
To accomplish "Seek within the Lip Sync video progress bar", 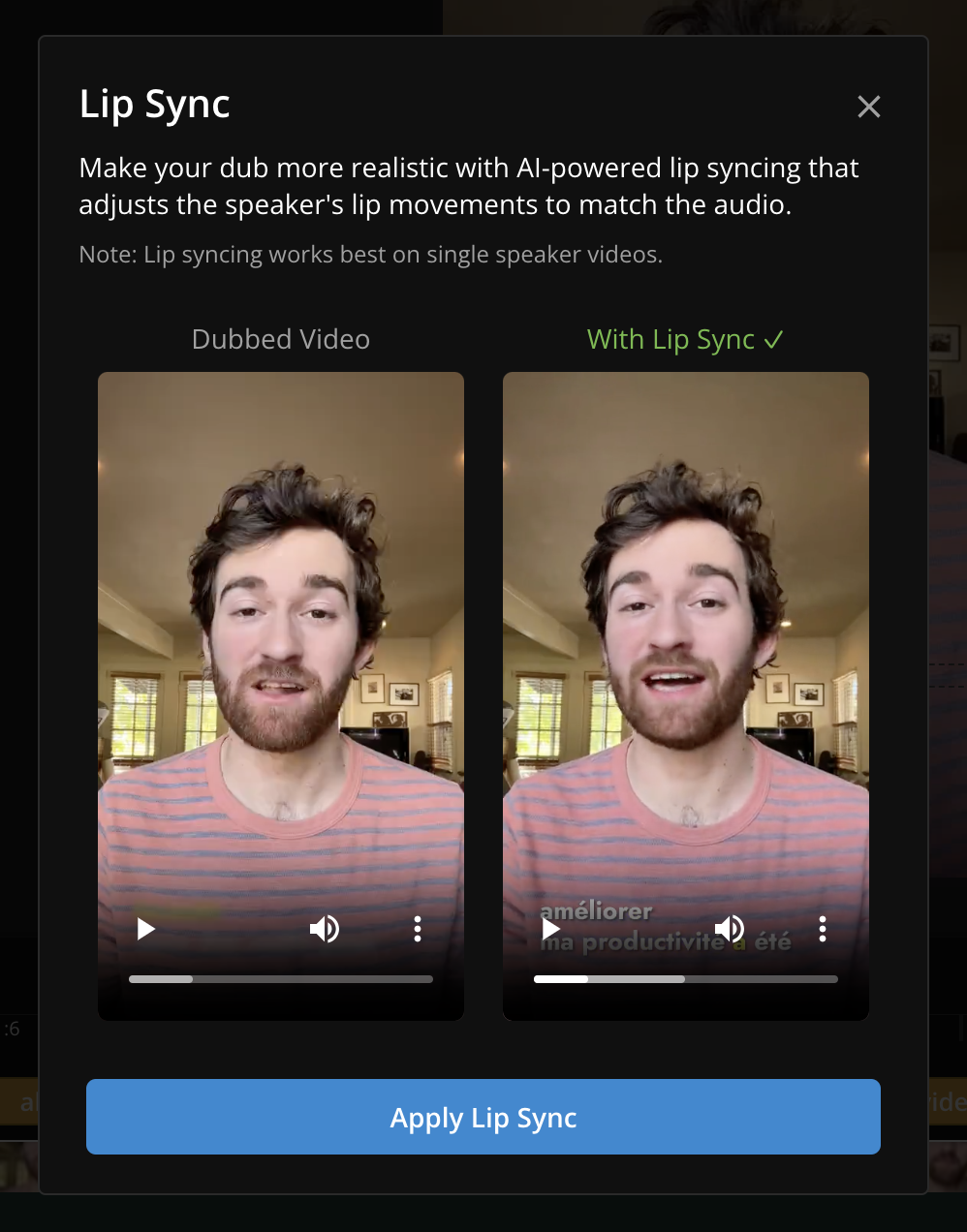I will point(686,979).
